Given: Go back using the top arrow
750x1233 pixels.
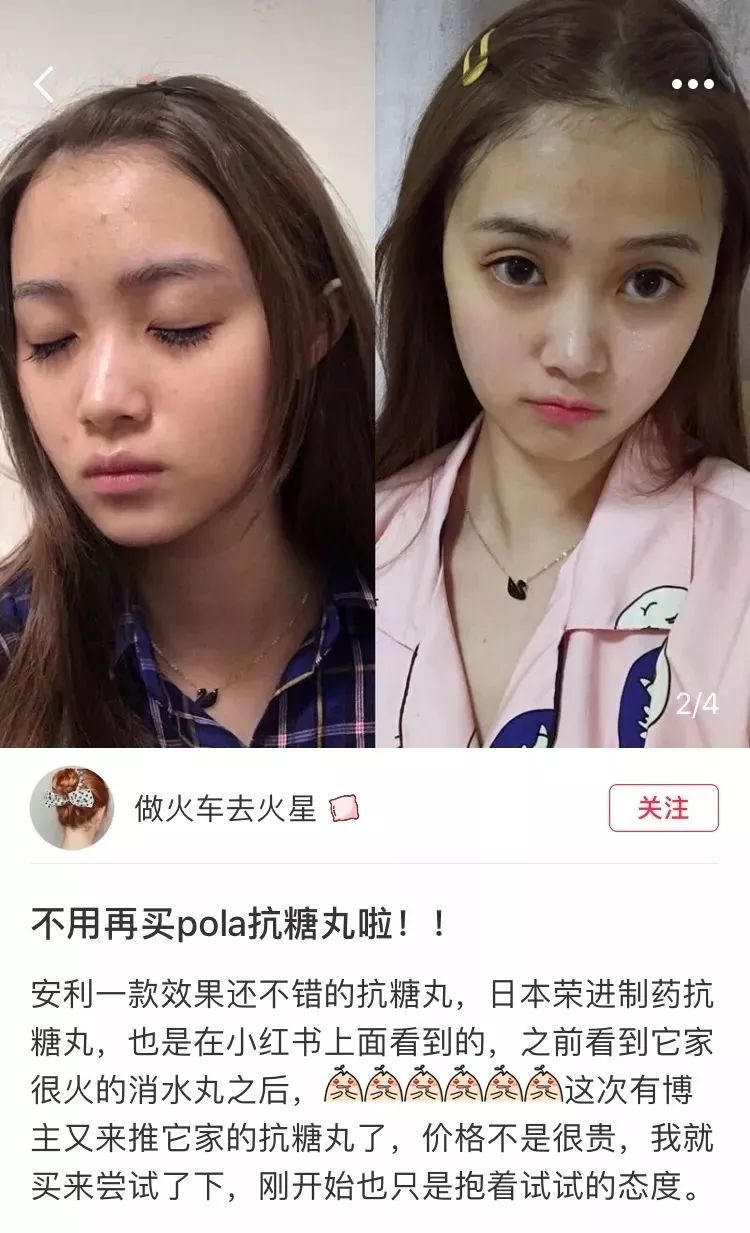Looking at the screenshot, I should point(43,85).
